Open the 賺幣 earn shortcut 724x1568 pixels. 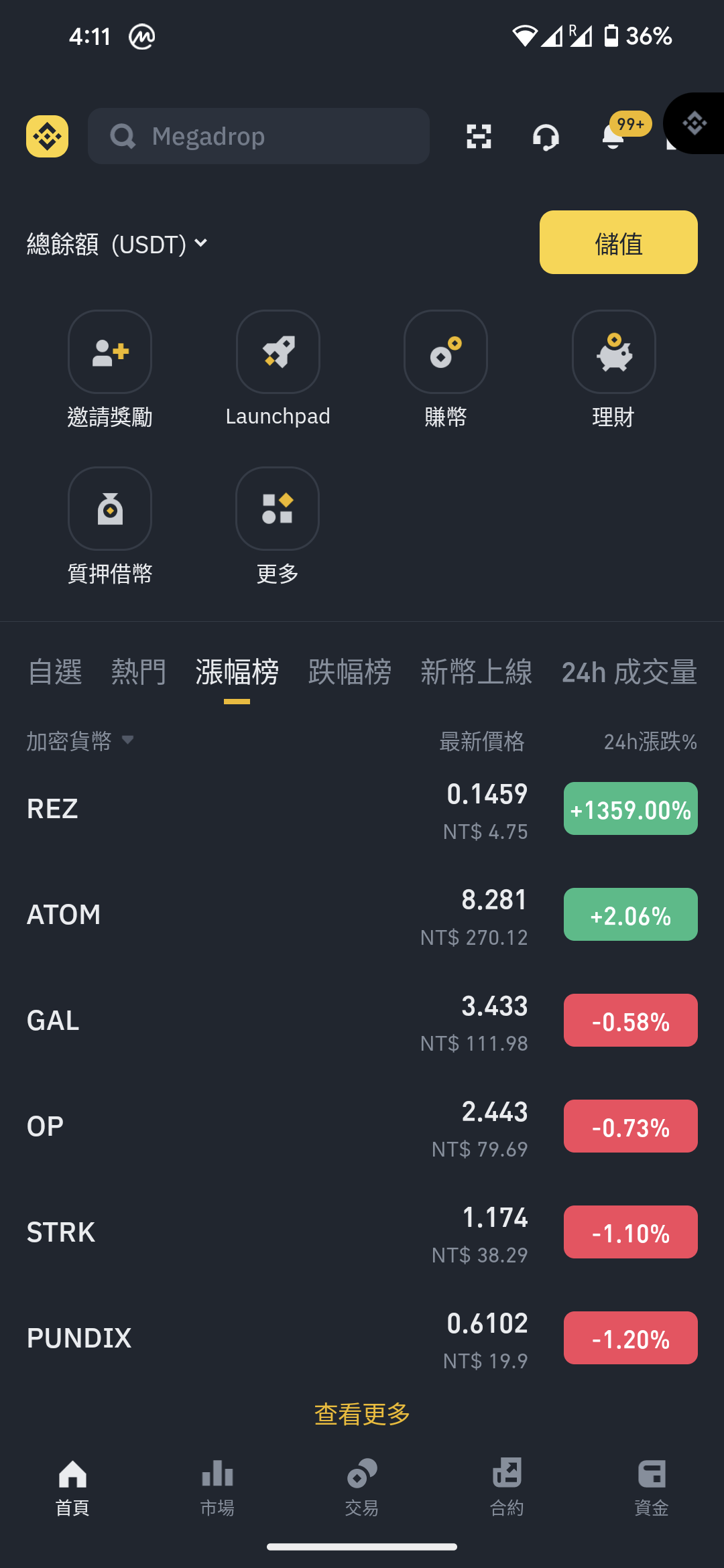point(446,369)
